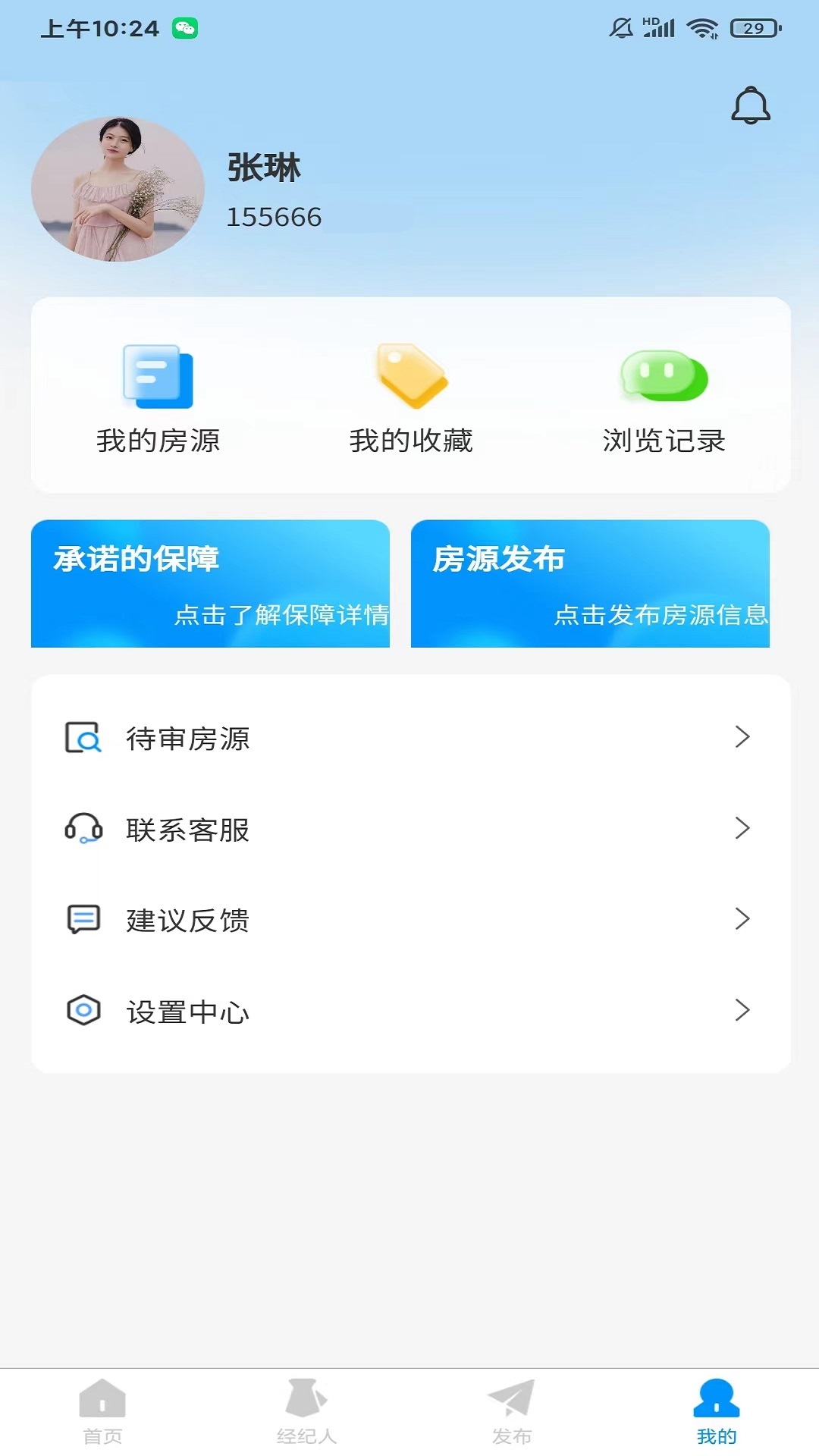Expand the 联系客服 row arrow

coord(741,829)
